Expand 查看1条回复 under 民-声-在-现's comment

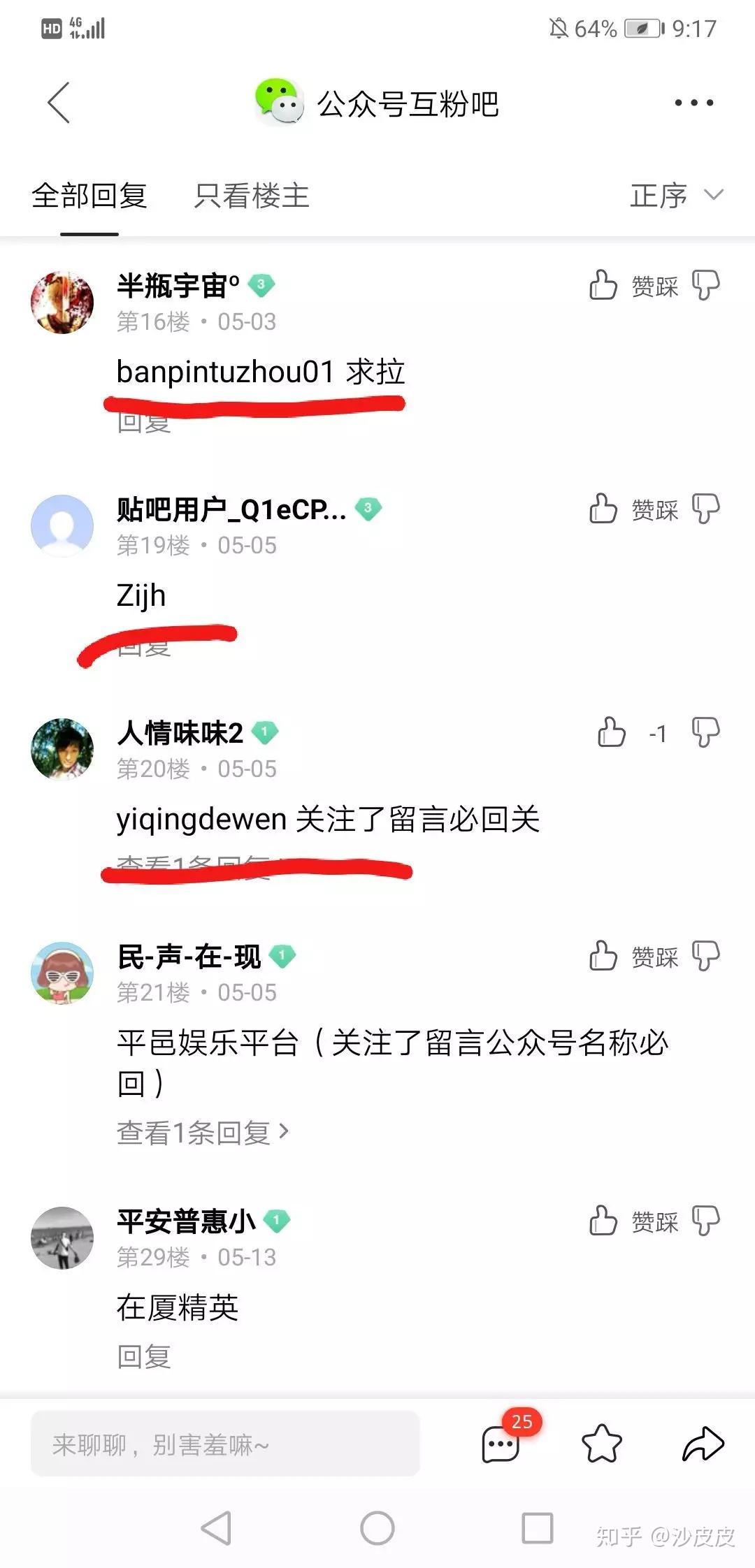coord(202,1133)
